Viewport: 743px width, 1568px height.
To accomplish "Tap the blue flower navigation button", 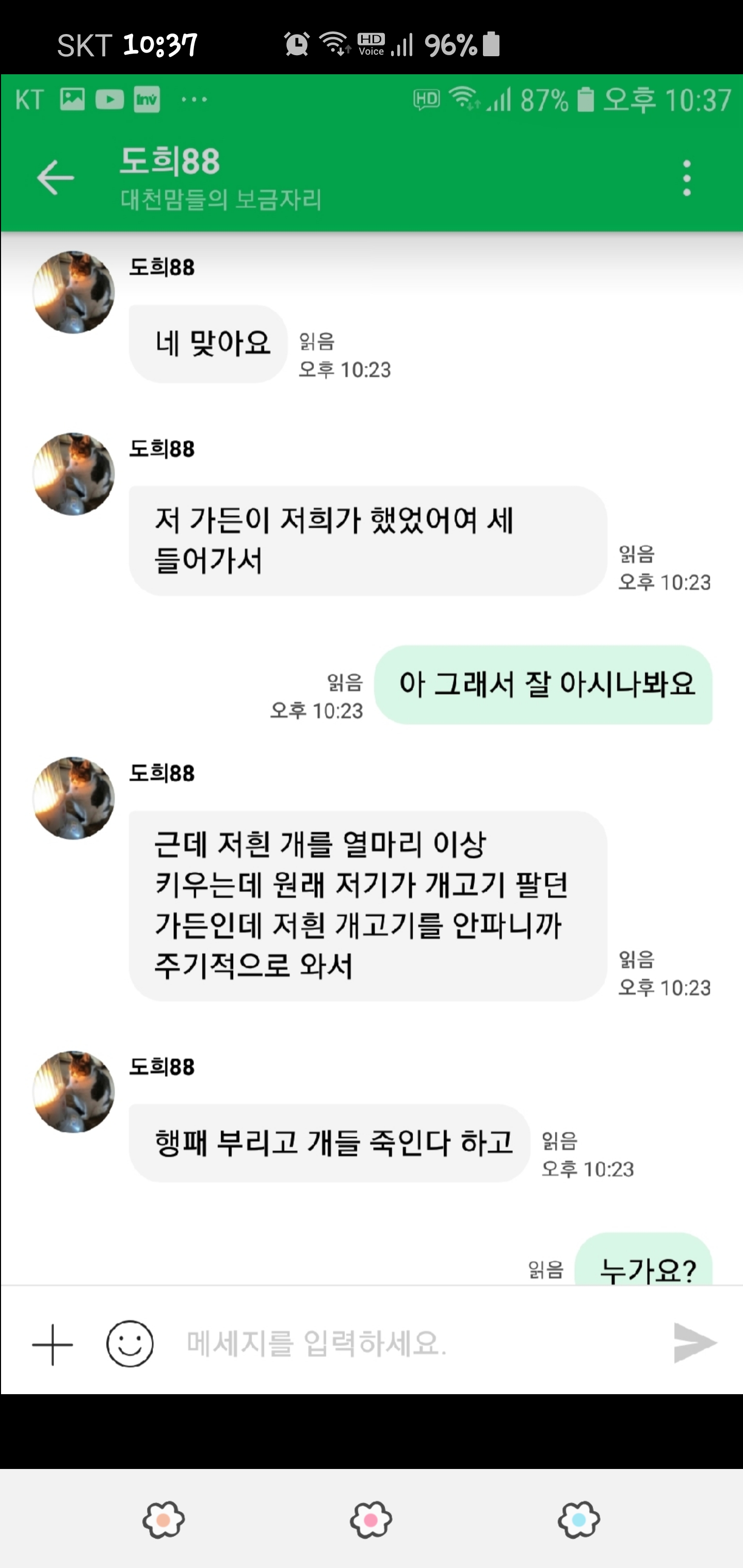I will (578, 1520).
